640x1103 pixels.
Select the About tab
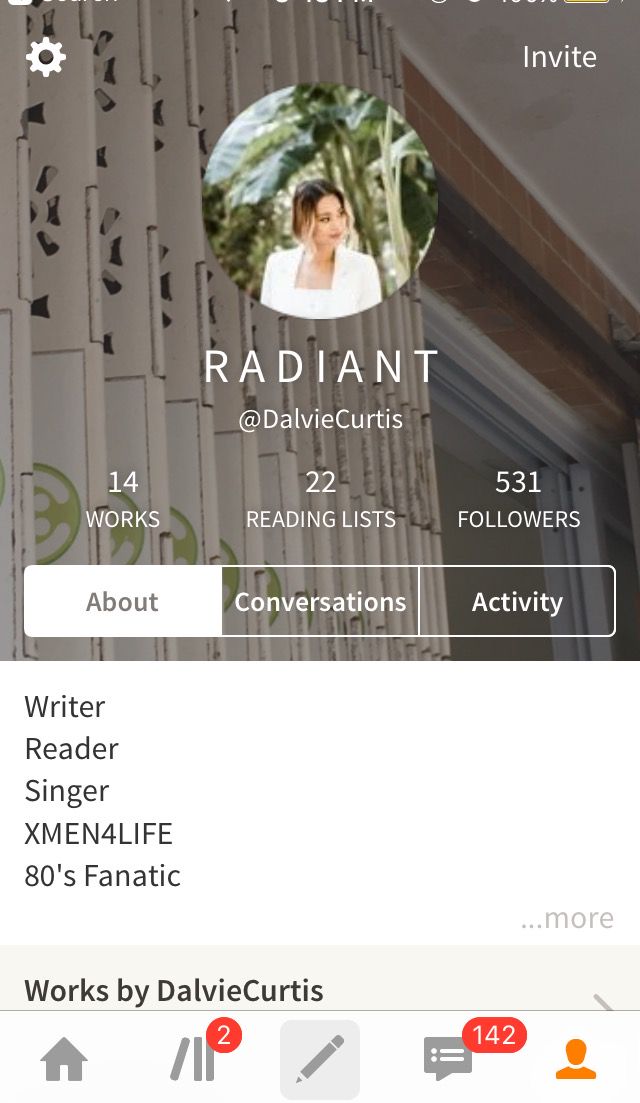pos(122,601)
